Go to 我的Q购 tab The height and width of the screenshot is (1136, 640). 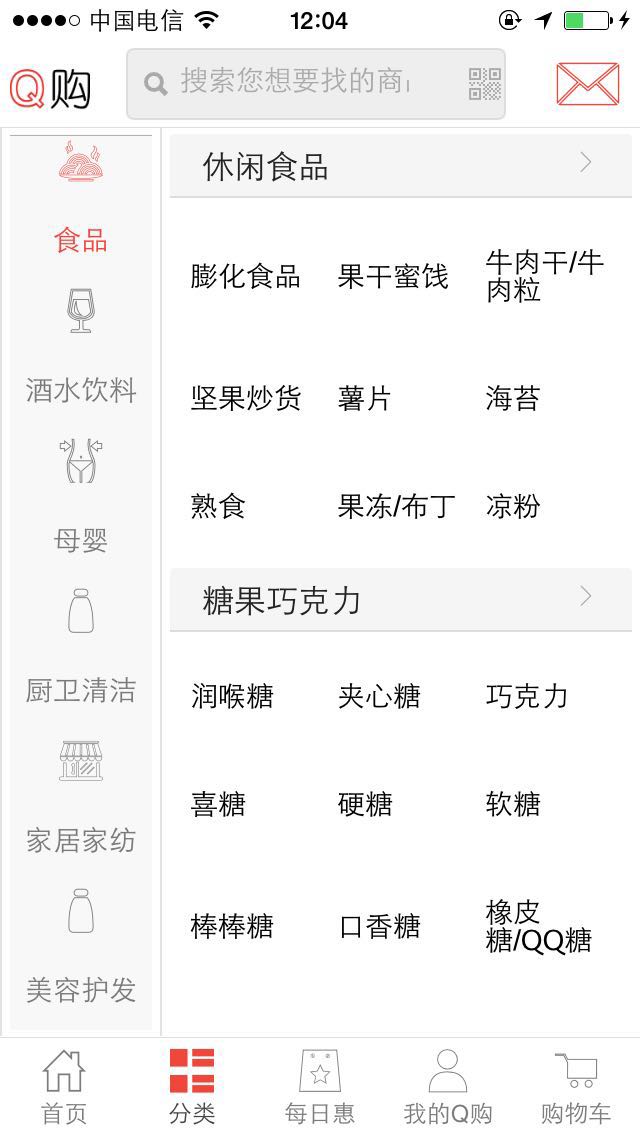click(447, 1086)
